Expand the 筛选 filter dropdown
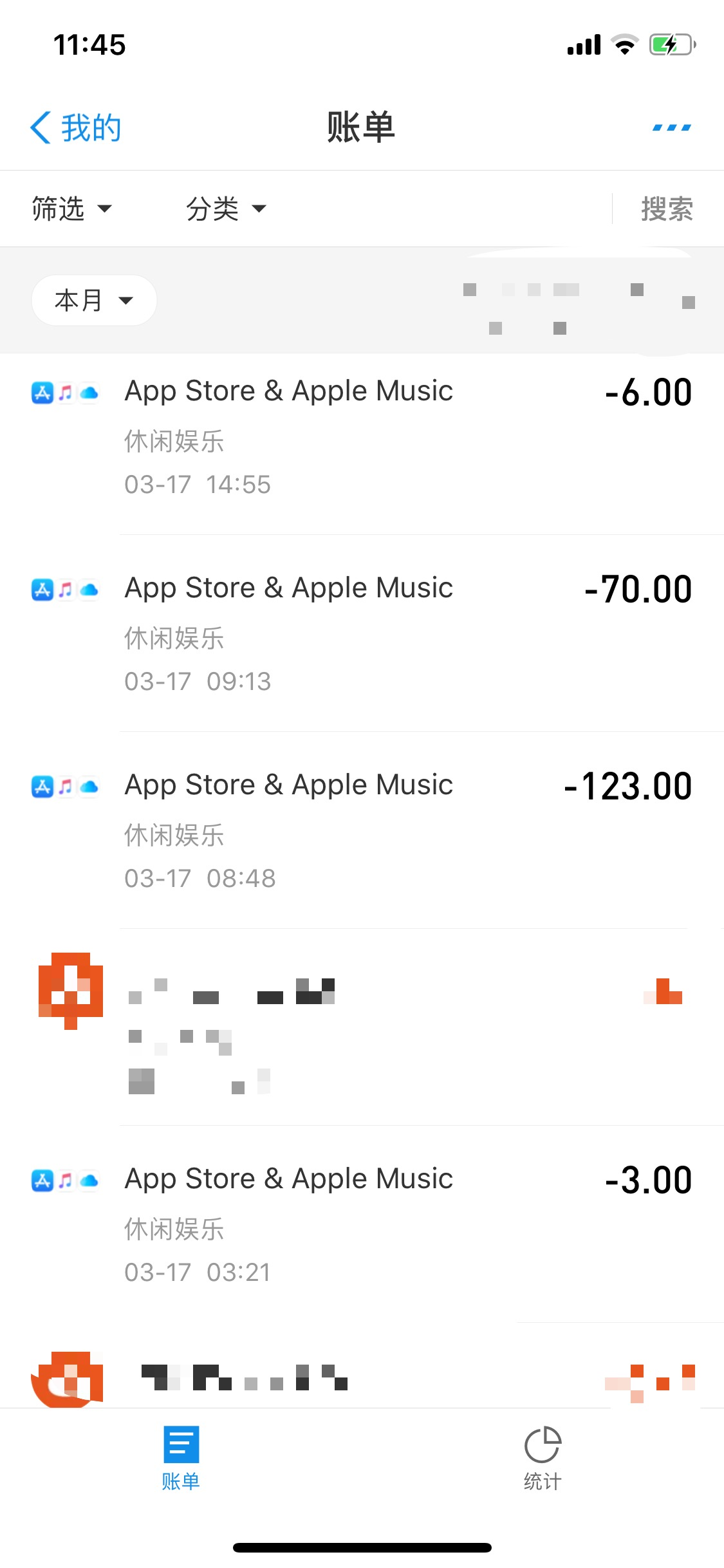Screen dimensions: 724x1568 (x=72, y=209)
